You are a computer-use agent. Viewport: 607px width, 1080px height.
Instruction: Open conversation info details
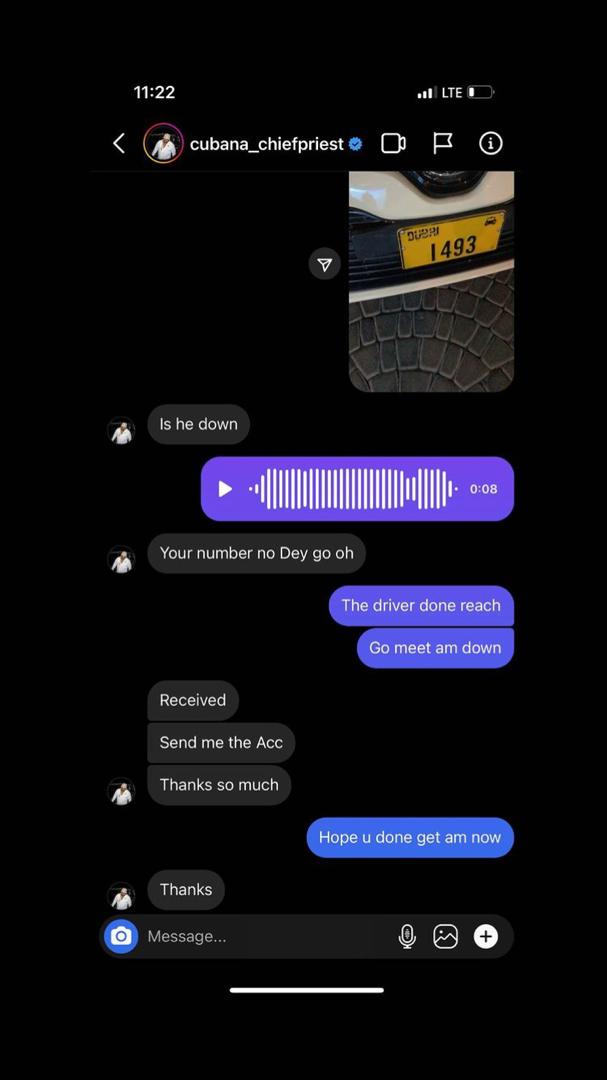491,143
